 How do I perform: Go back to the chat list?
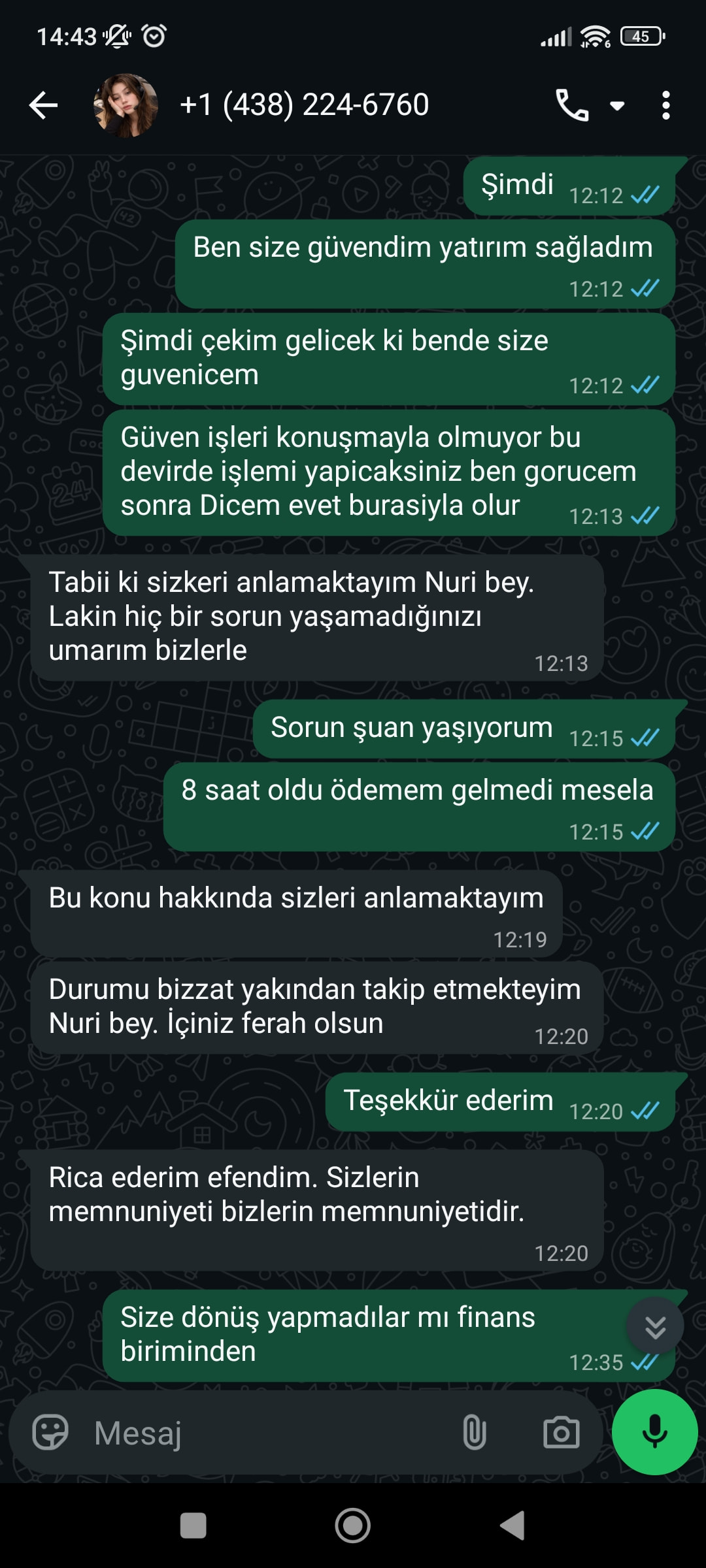(44, 105)
